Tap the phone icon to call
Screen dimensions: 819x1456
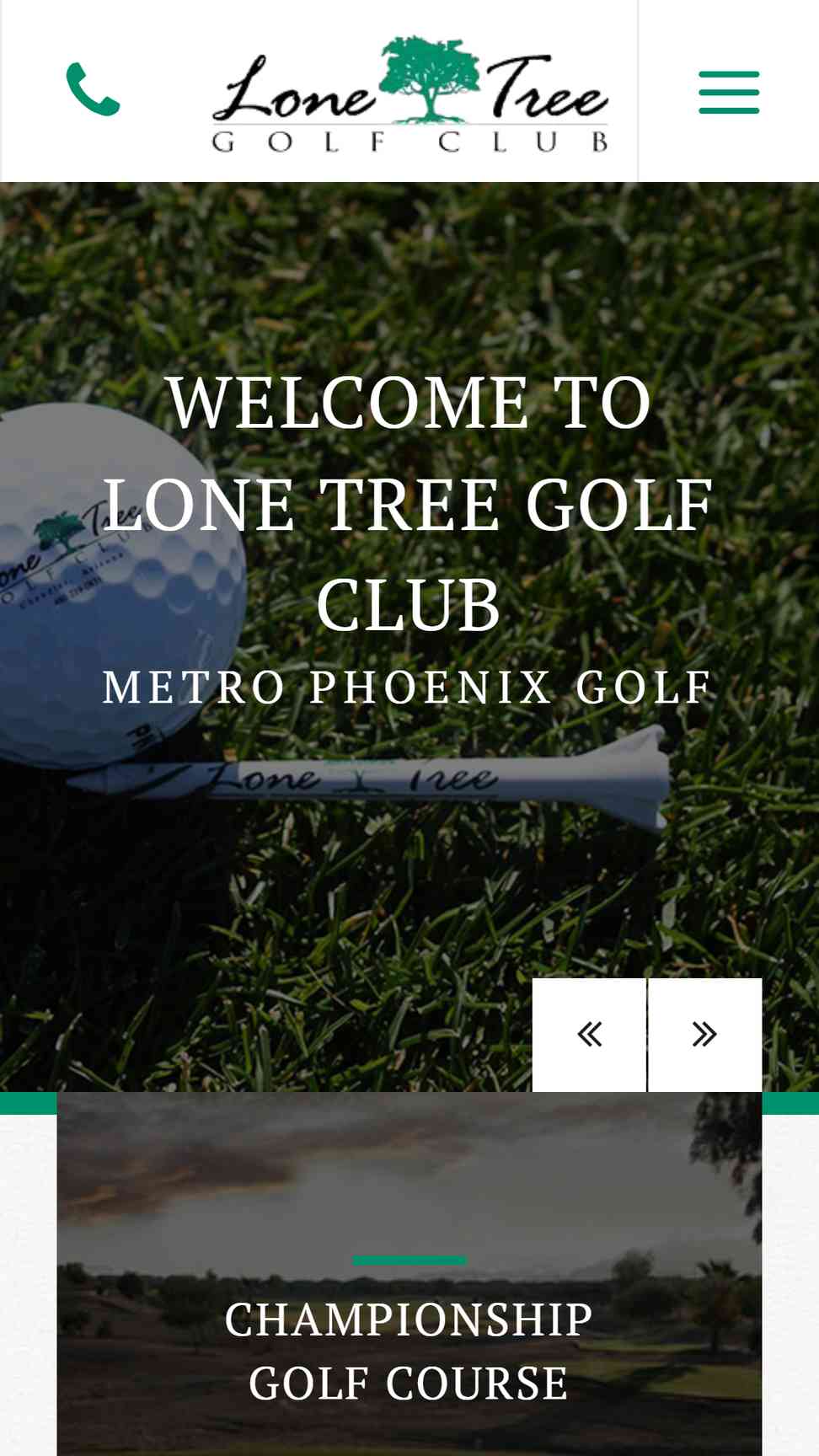93,89
